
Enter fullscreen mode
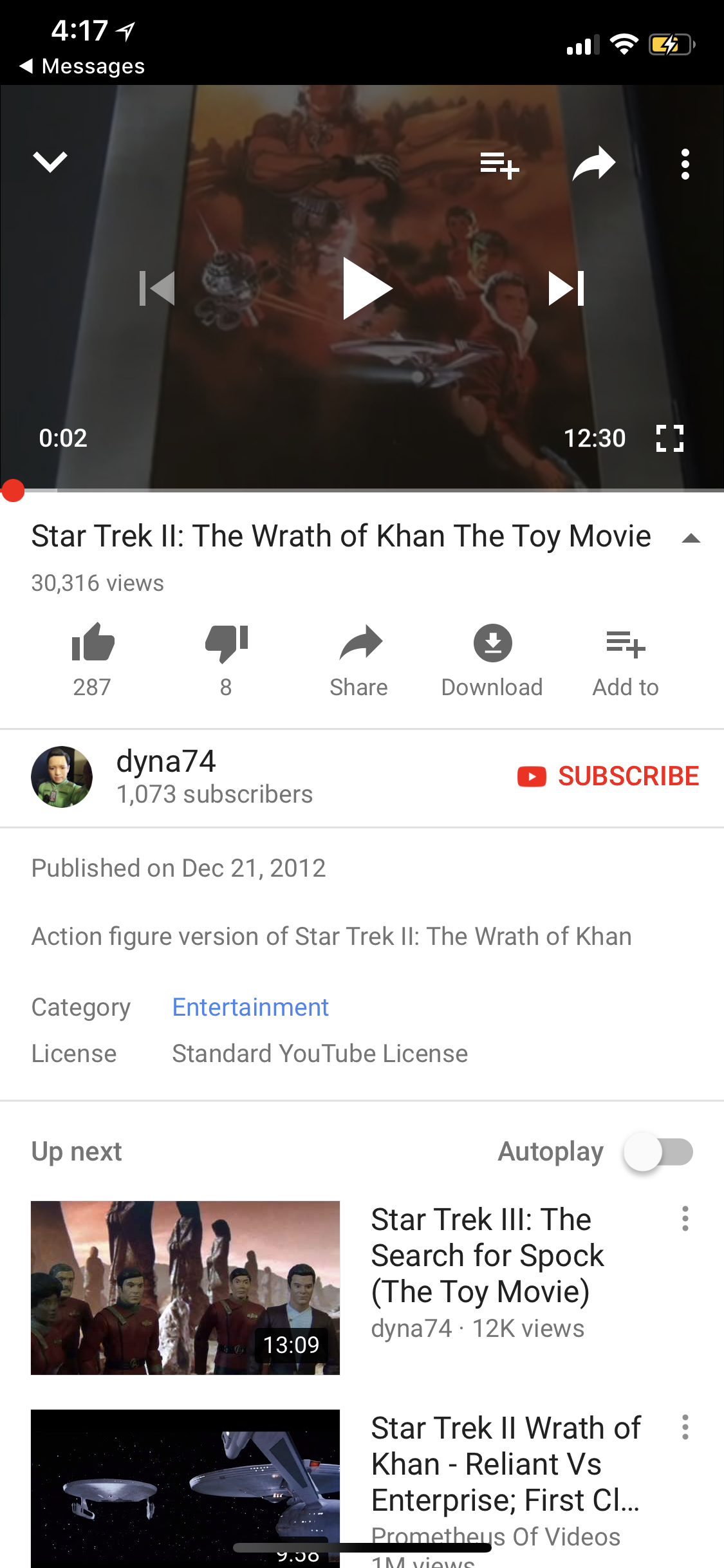[669, 438]
